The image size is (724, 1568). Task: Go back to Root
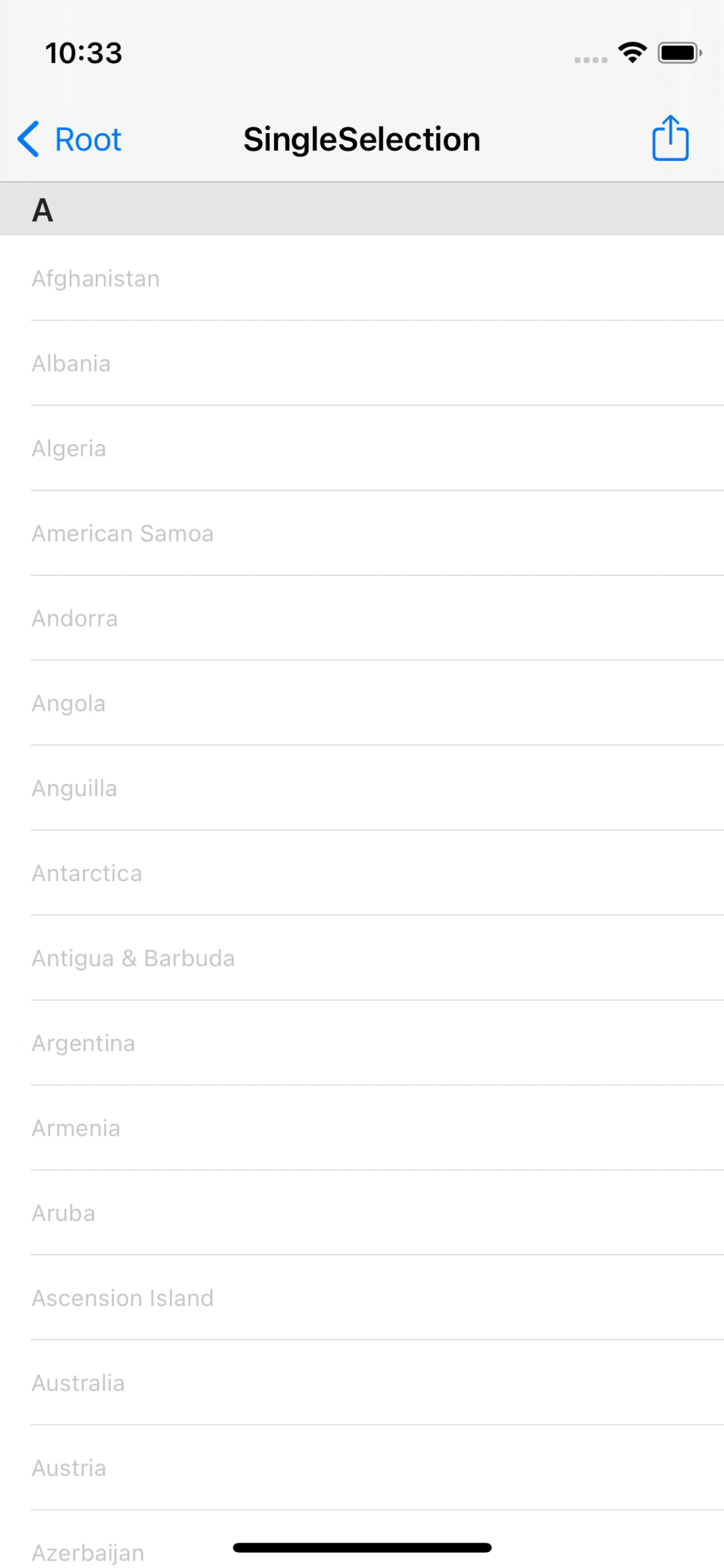pos(69,139)
